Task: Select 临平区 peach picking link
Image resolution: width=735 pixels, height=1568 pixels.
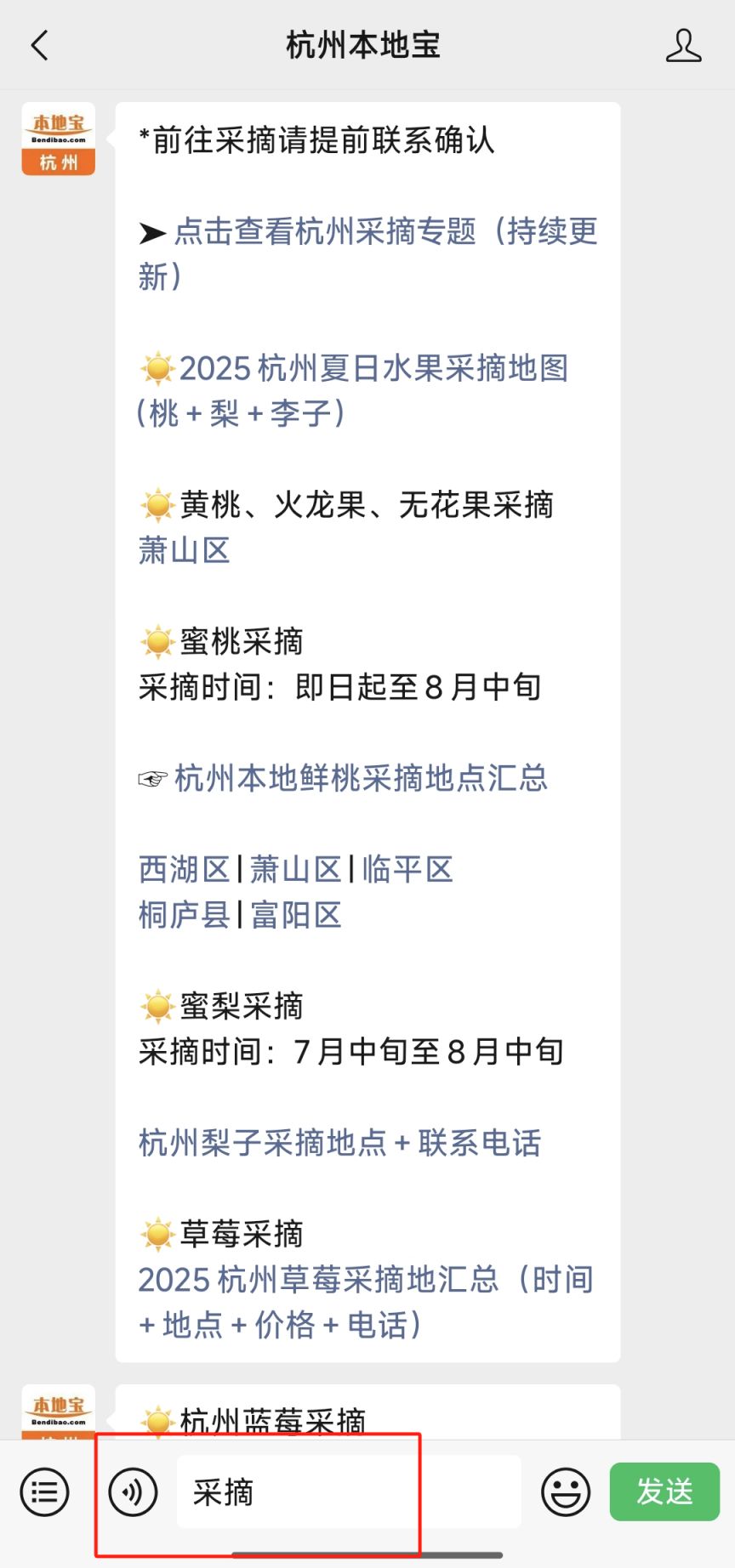Action: click(407, 870)
